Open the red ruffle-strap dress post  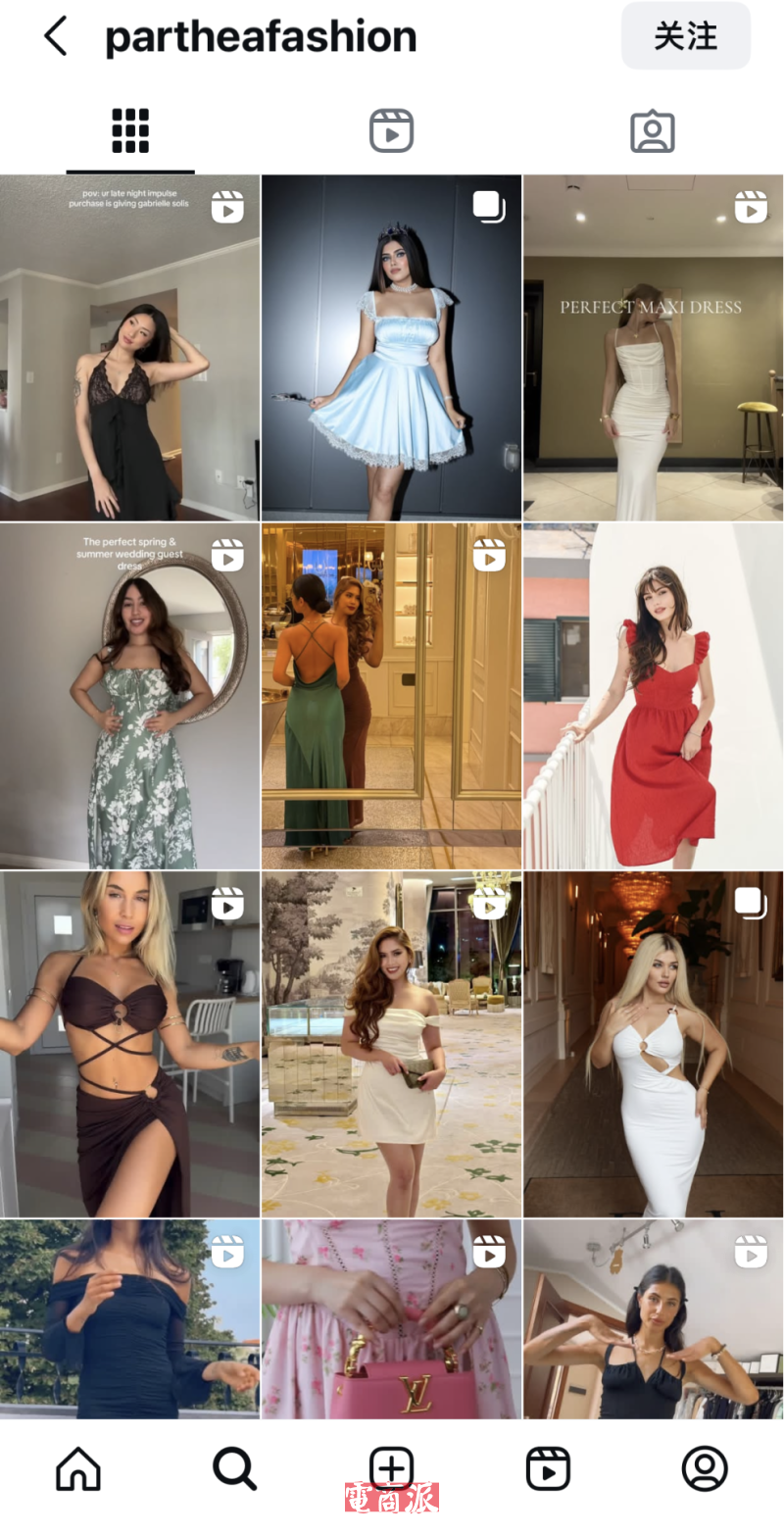click(654, 696)
